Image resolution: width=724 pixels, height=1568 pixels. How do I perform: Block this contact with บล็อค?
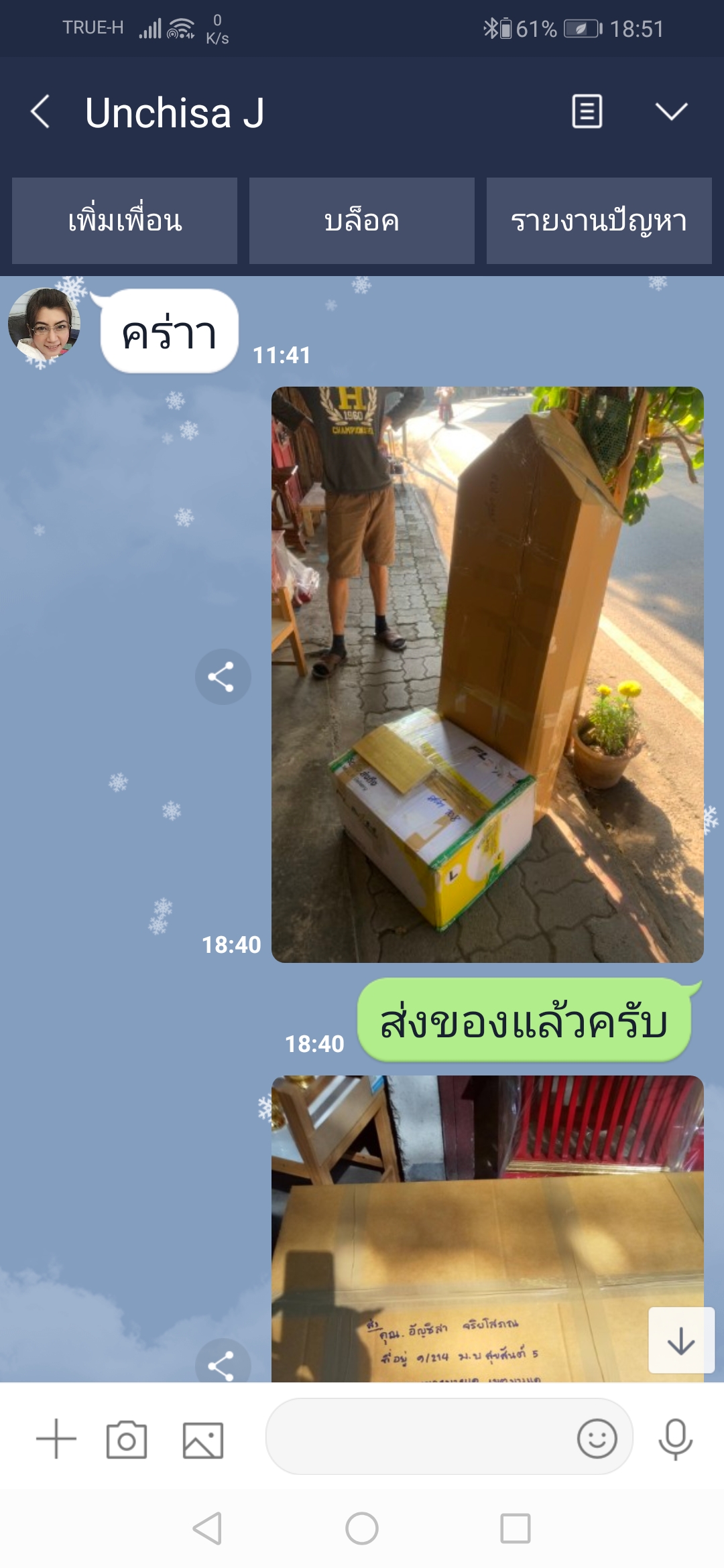click(362, 220)
